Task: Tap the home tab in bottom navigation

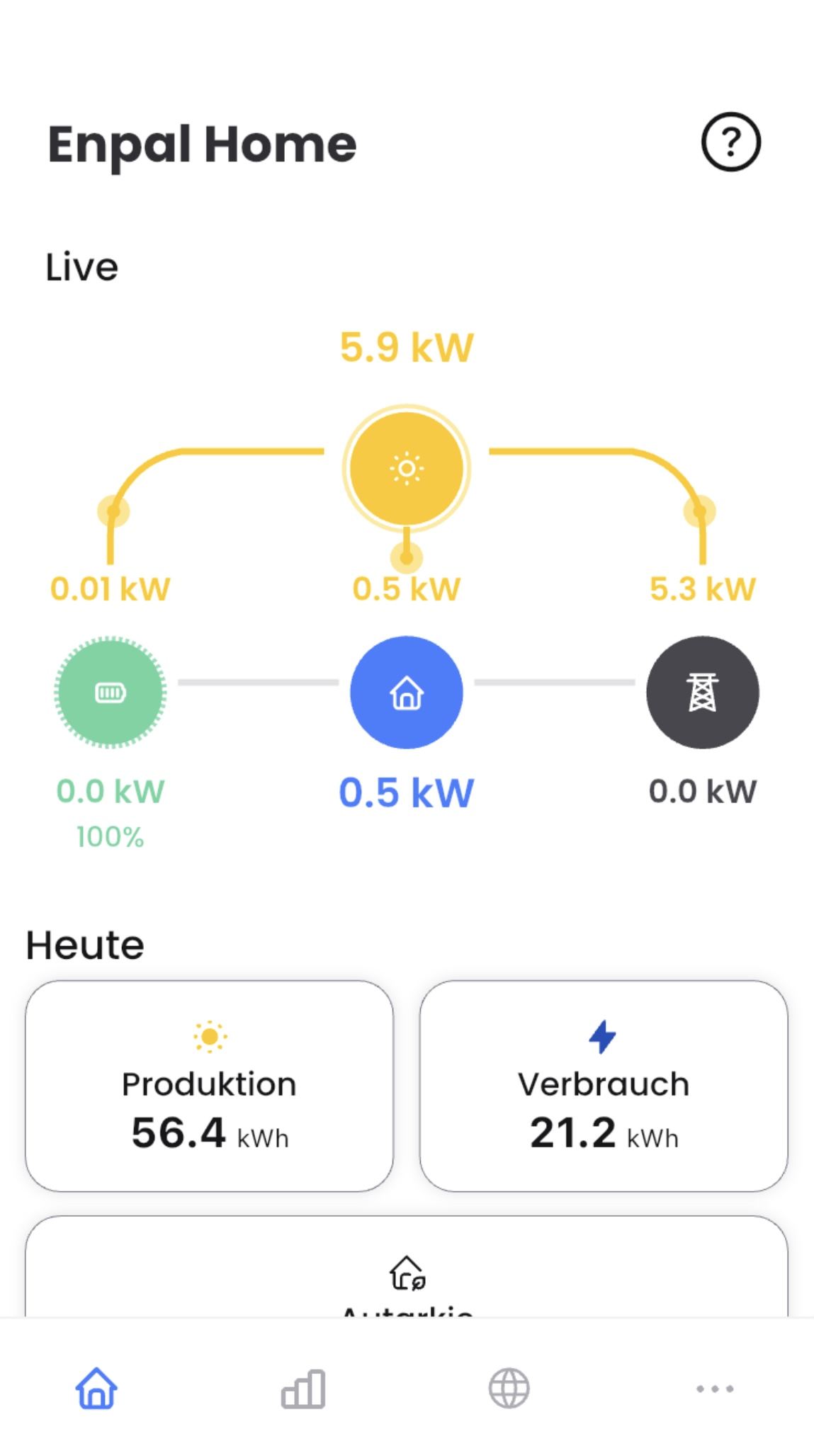Action: tap(96, 1388)
